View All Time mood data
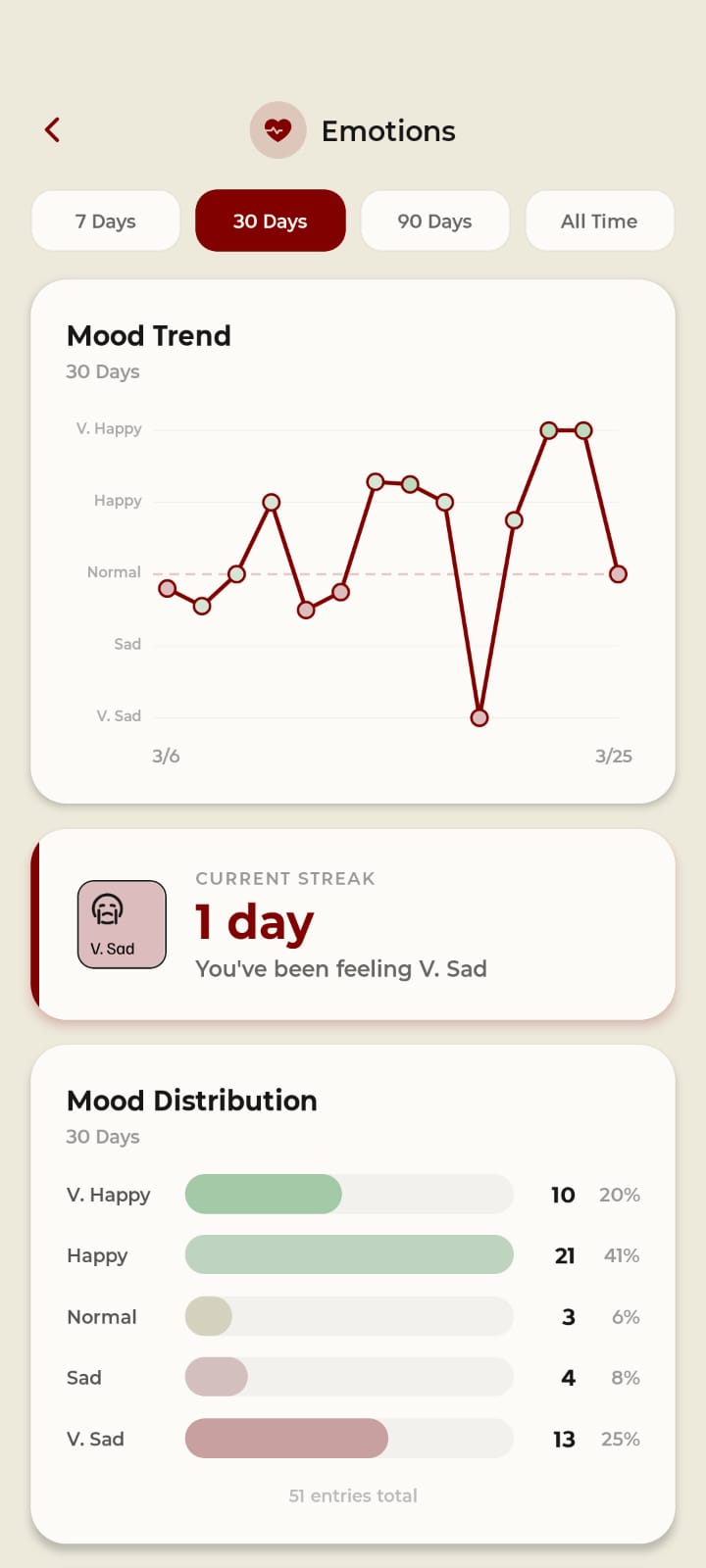706x1568 pixels. 600,220
